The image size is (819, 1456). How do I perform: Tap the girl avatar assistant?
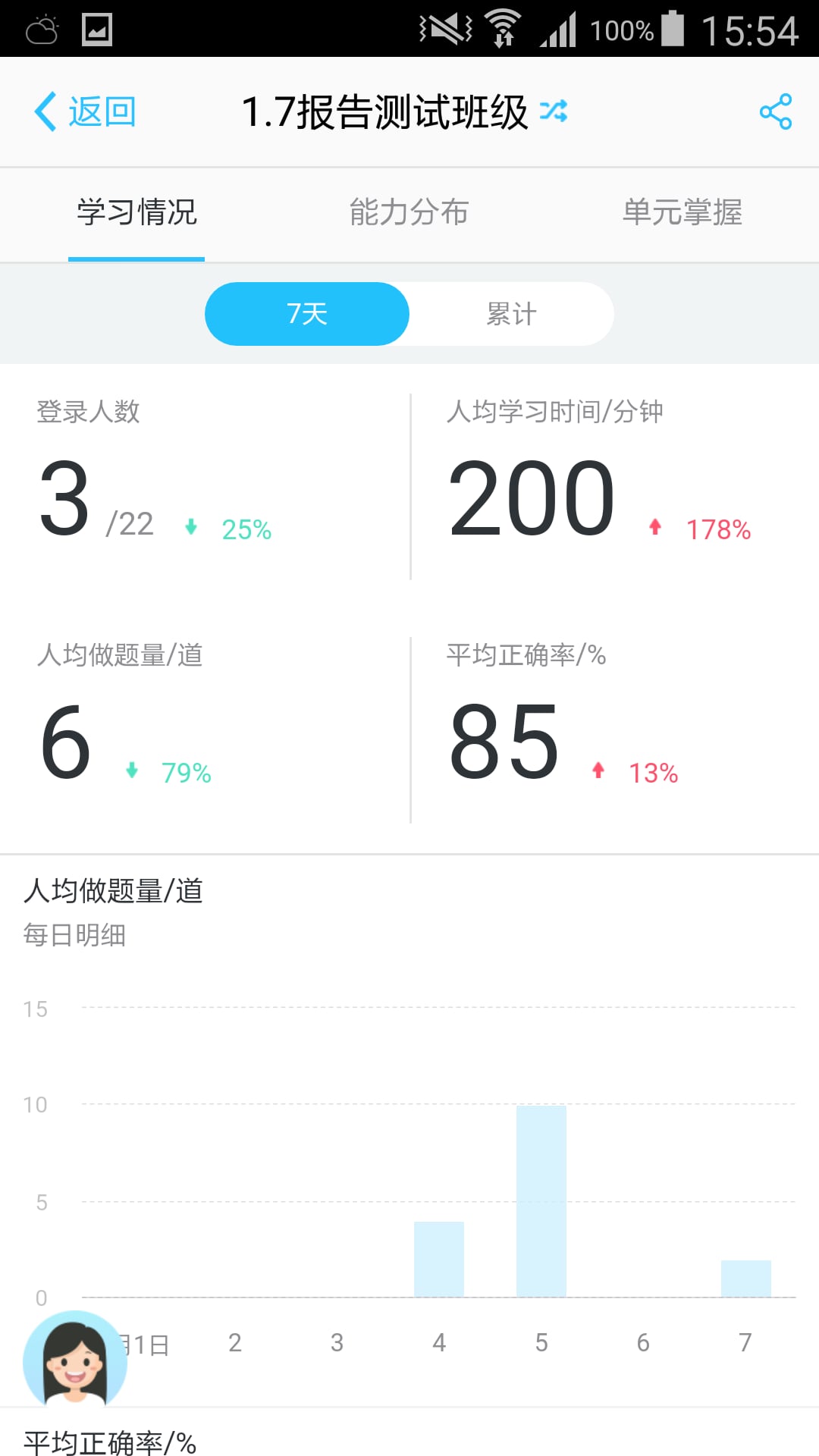(x=74, y=1360)
